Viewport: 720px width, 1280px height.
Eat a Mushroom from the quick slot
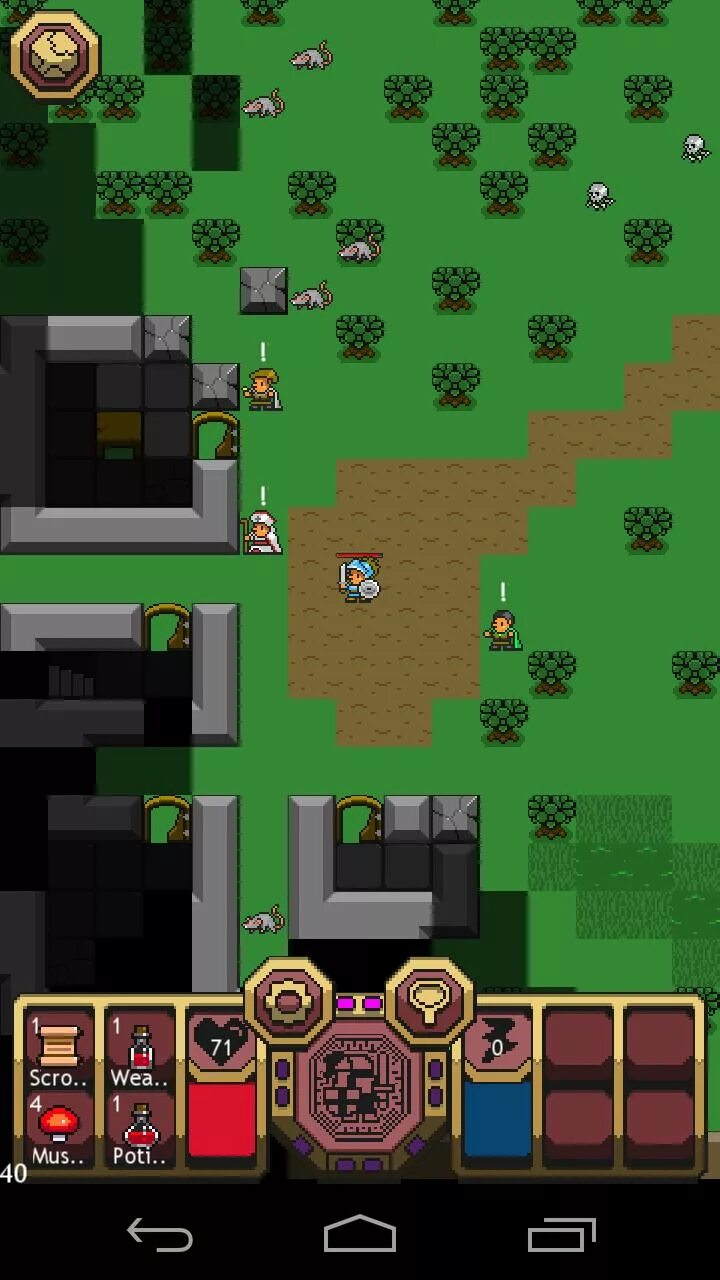click(x=58, y=1130)
